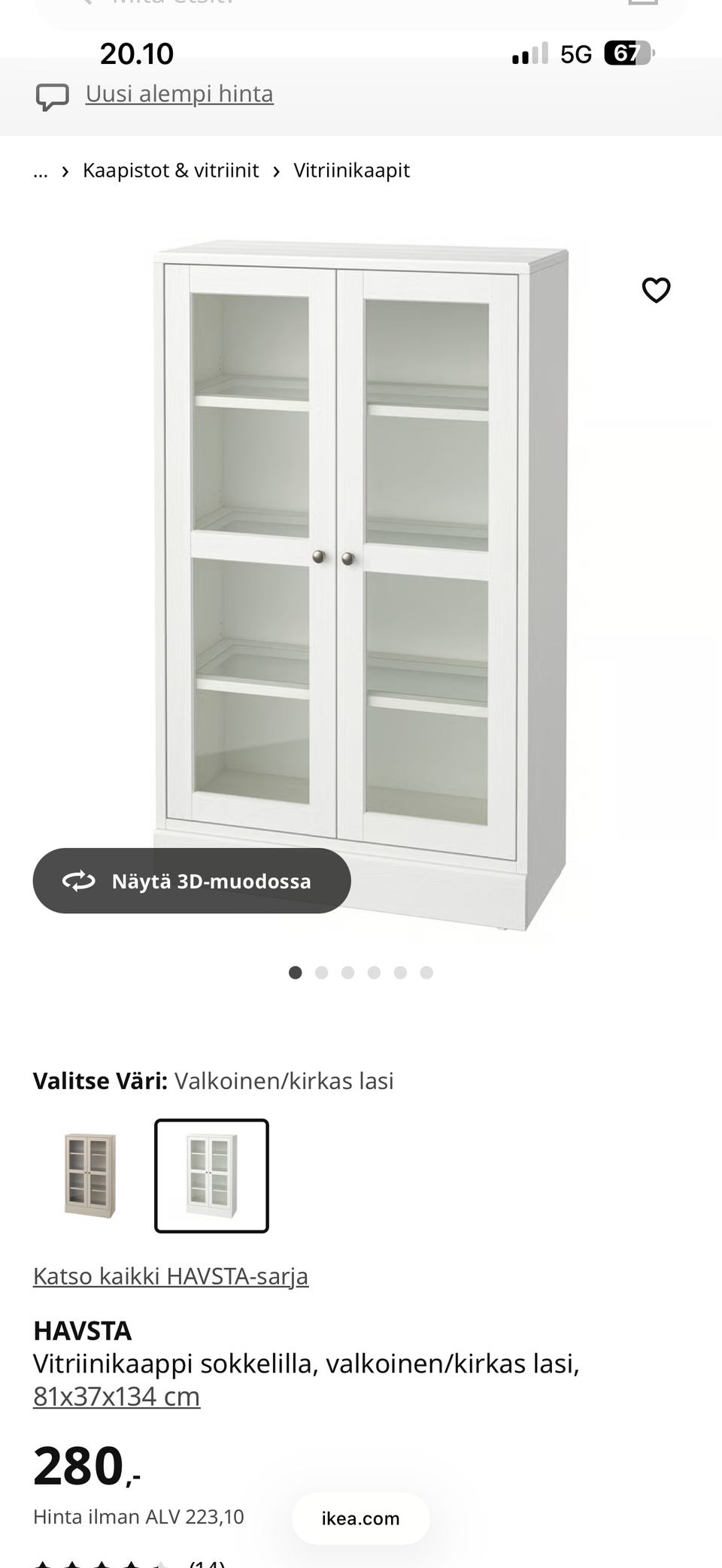Viewport: 722px width, 1568px height.
Task: Select the white/clear glass color swatch thumbnail
Action: coord(212,1176)
